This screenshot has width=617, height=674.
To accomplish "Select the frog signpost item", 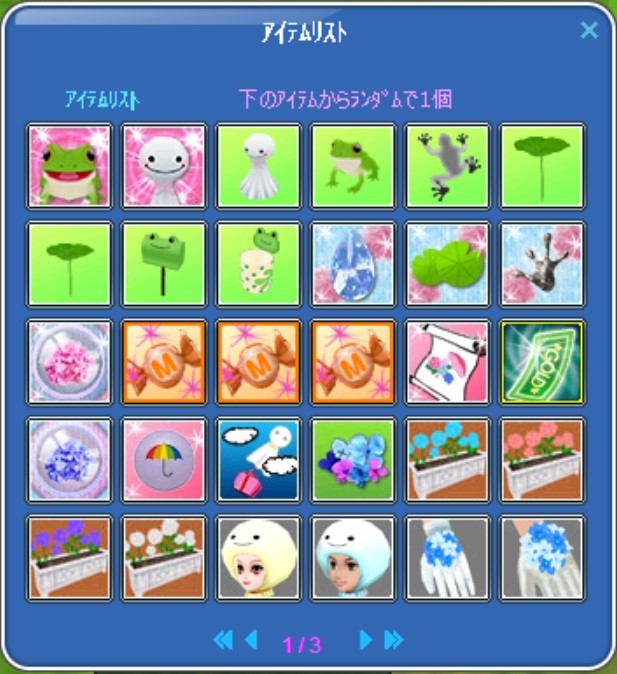I will [x=164, y=264].
